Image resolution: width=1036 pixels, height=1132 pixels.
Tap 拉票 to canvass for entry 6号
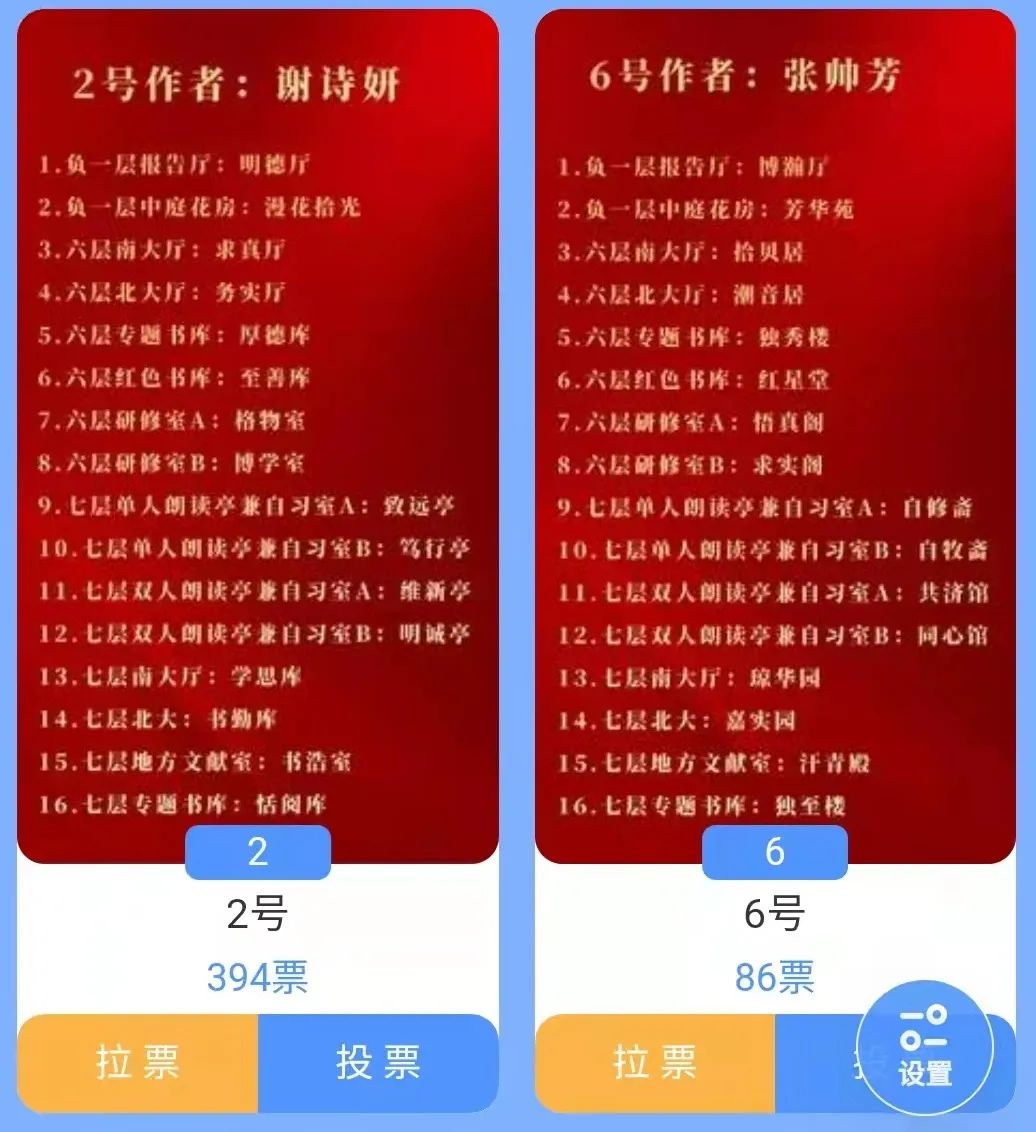point(655,1063)
